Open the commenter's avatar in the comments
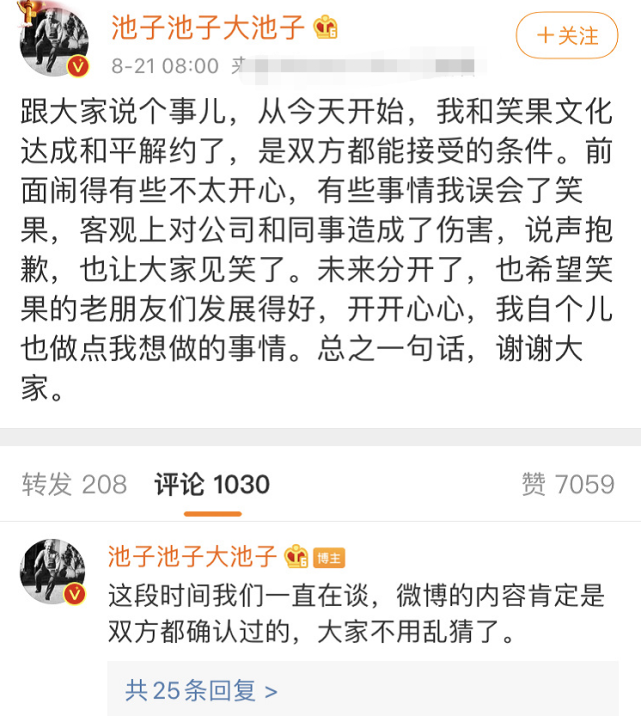641x716 pixels. pyautogui.click(x=54, y=572)
